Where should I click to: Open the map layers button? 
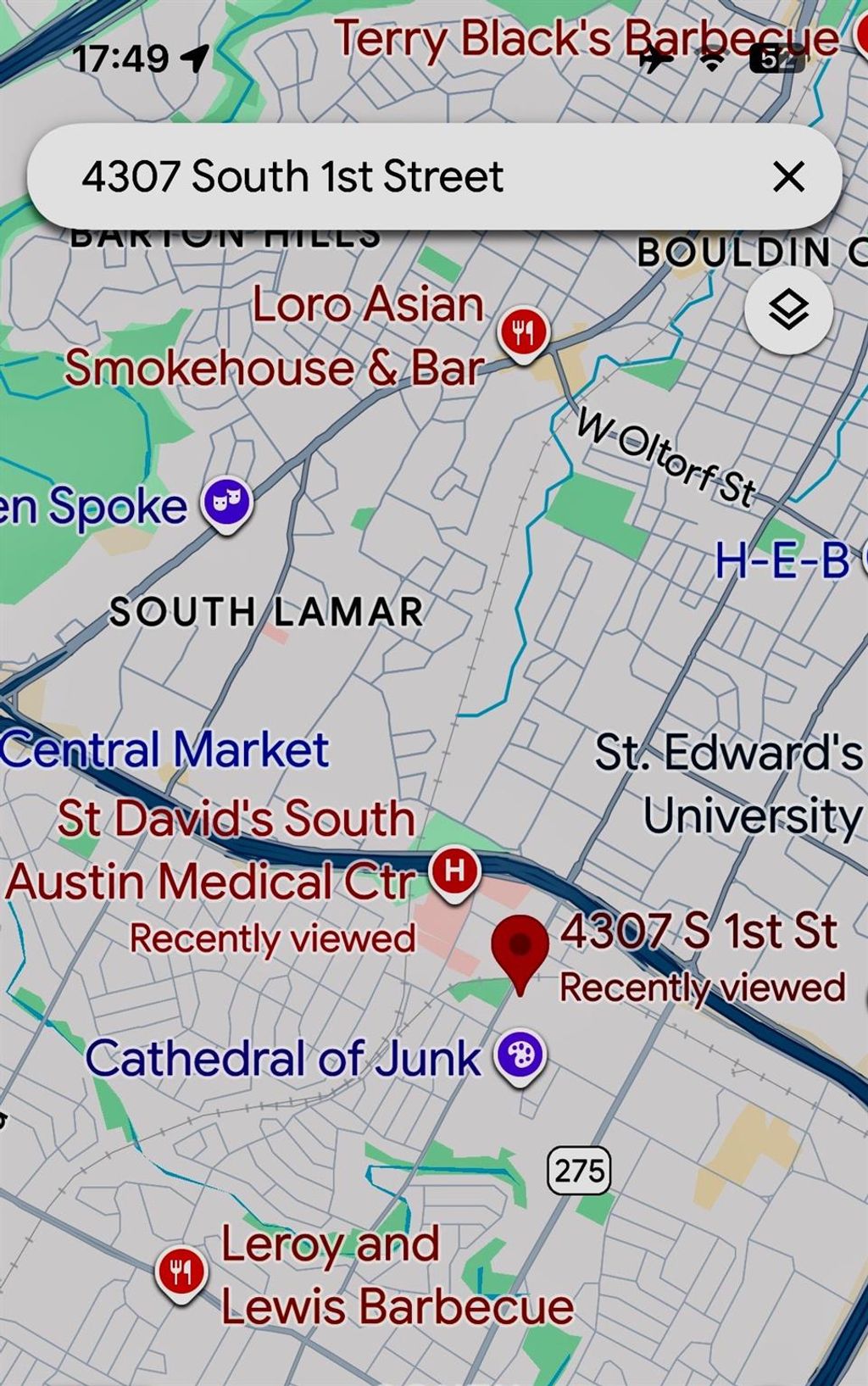[x=788, y=310]
